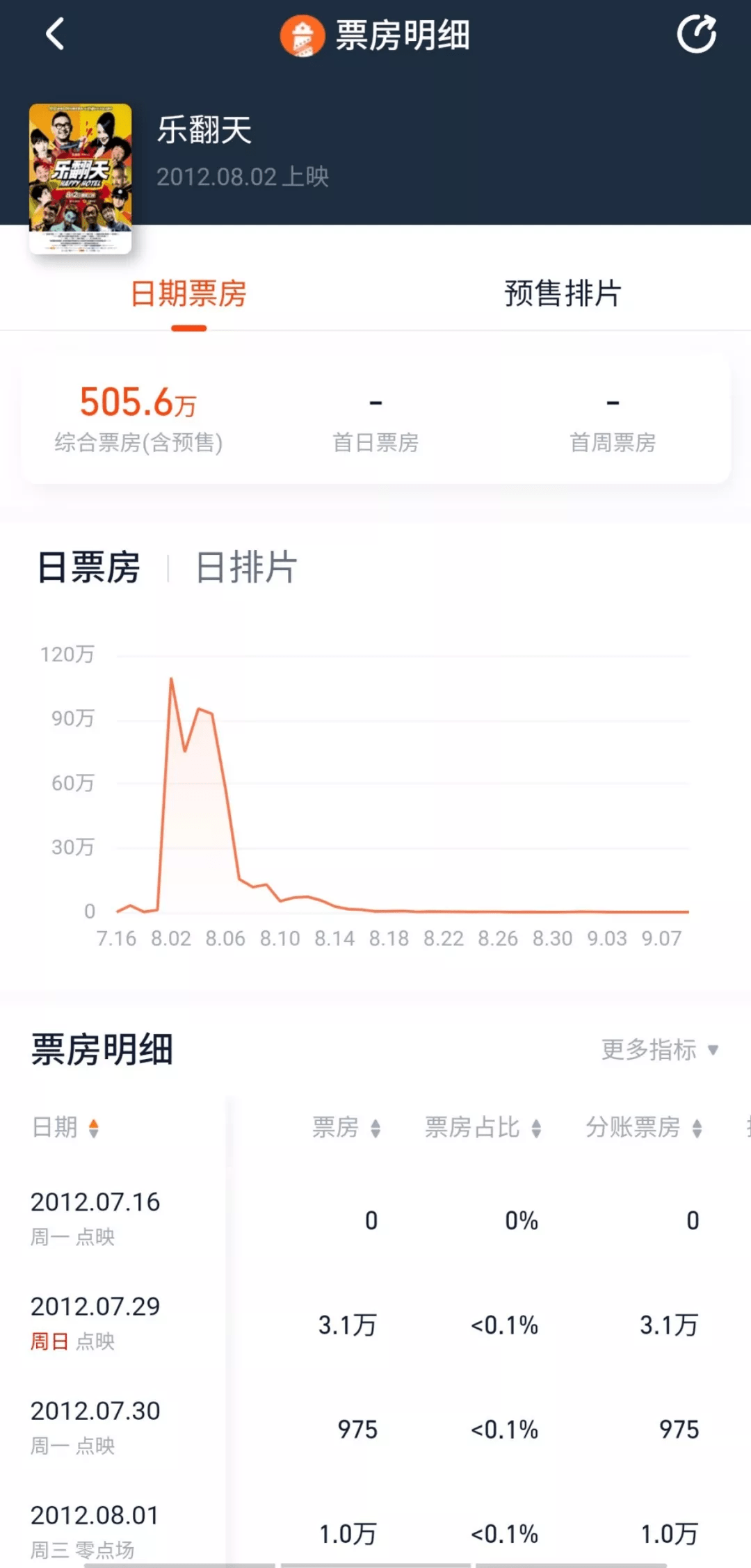Screen dimensions: 751x1568
Task: Open the 乐翻天 movie poster
Action: click(81, 178)
